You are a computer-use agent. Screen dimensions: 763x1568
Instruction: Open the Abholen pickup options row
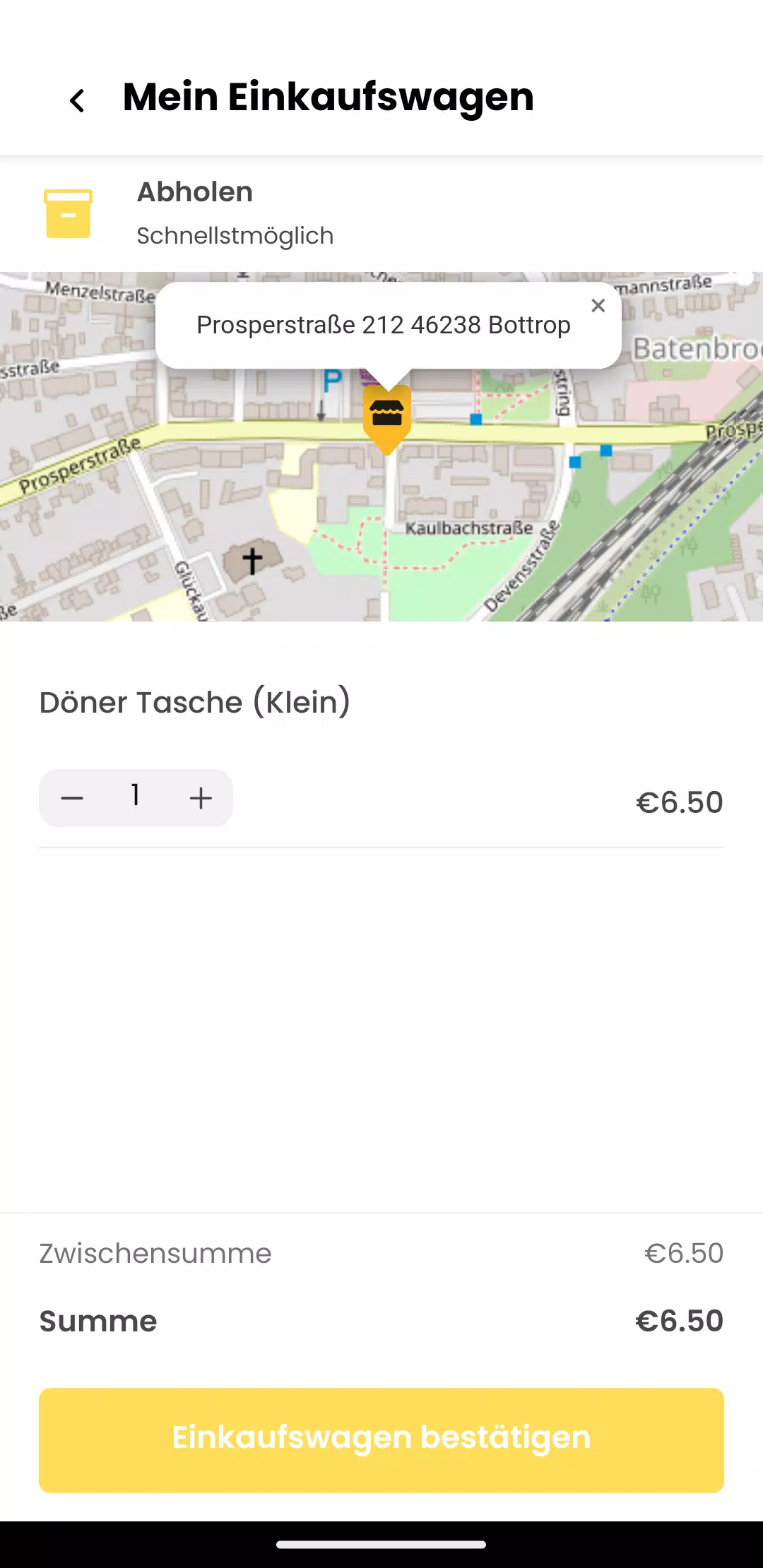(x=381, y=214)
